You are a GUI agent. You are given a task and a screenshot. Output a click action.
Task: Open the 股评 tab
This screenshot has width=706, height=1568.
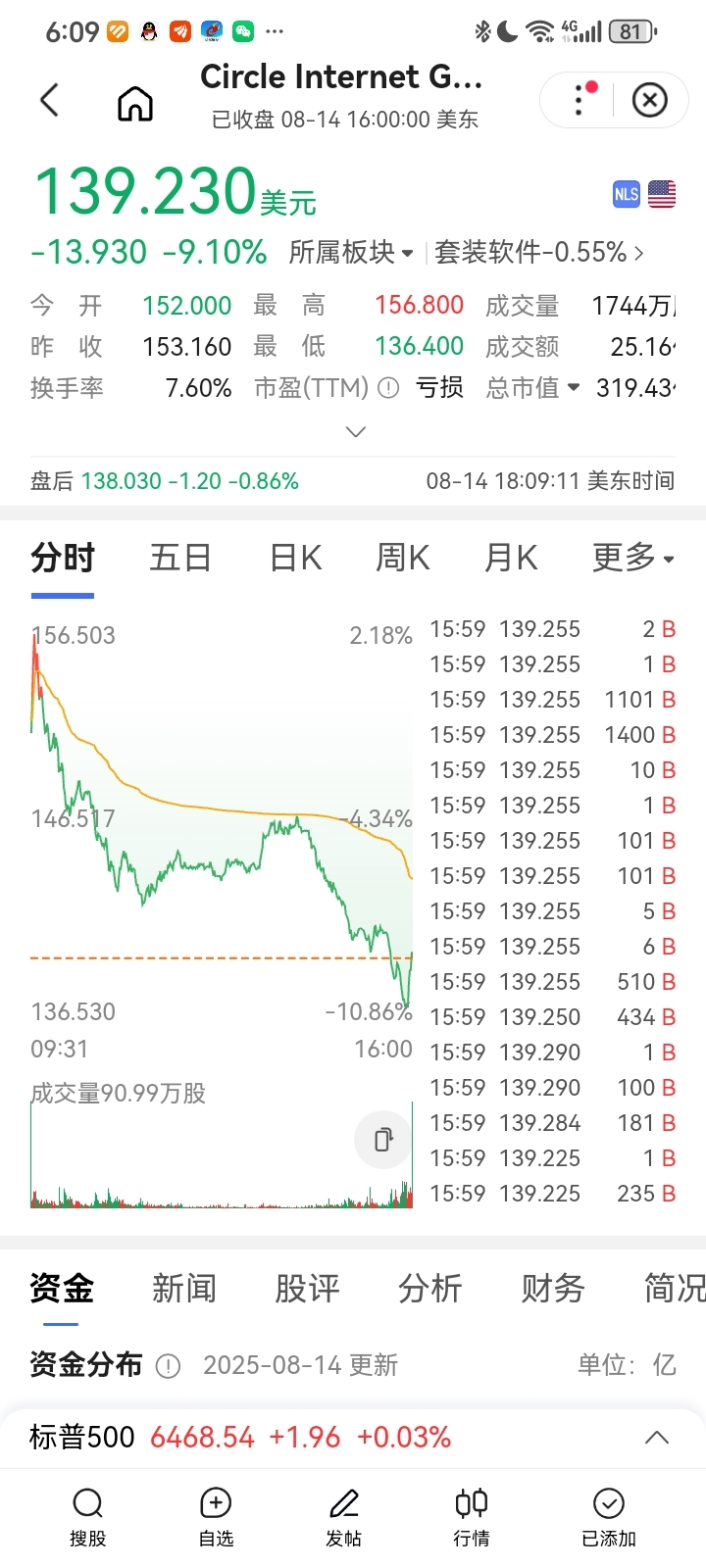click(x=307, y=1289)
